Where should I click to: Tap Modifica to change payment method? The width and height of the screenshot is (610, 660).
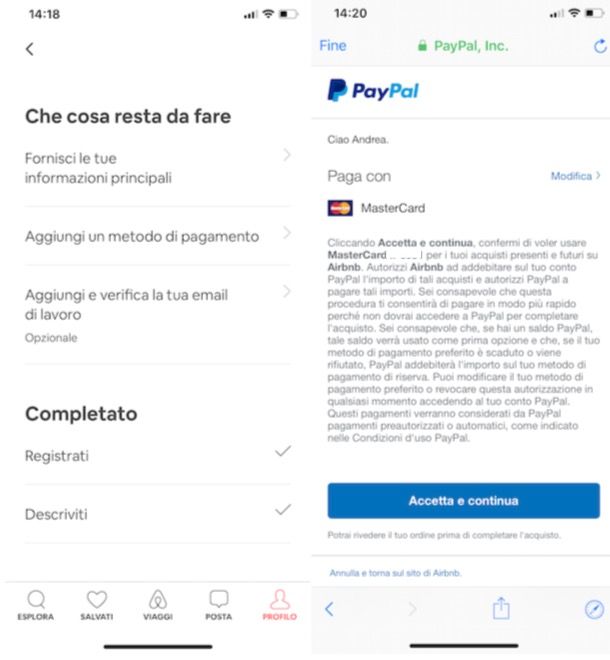click(575, 176)
